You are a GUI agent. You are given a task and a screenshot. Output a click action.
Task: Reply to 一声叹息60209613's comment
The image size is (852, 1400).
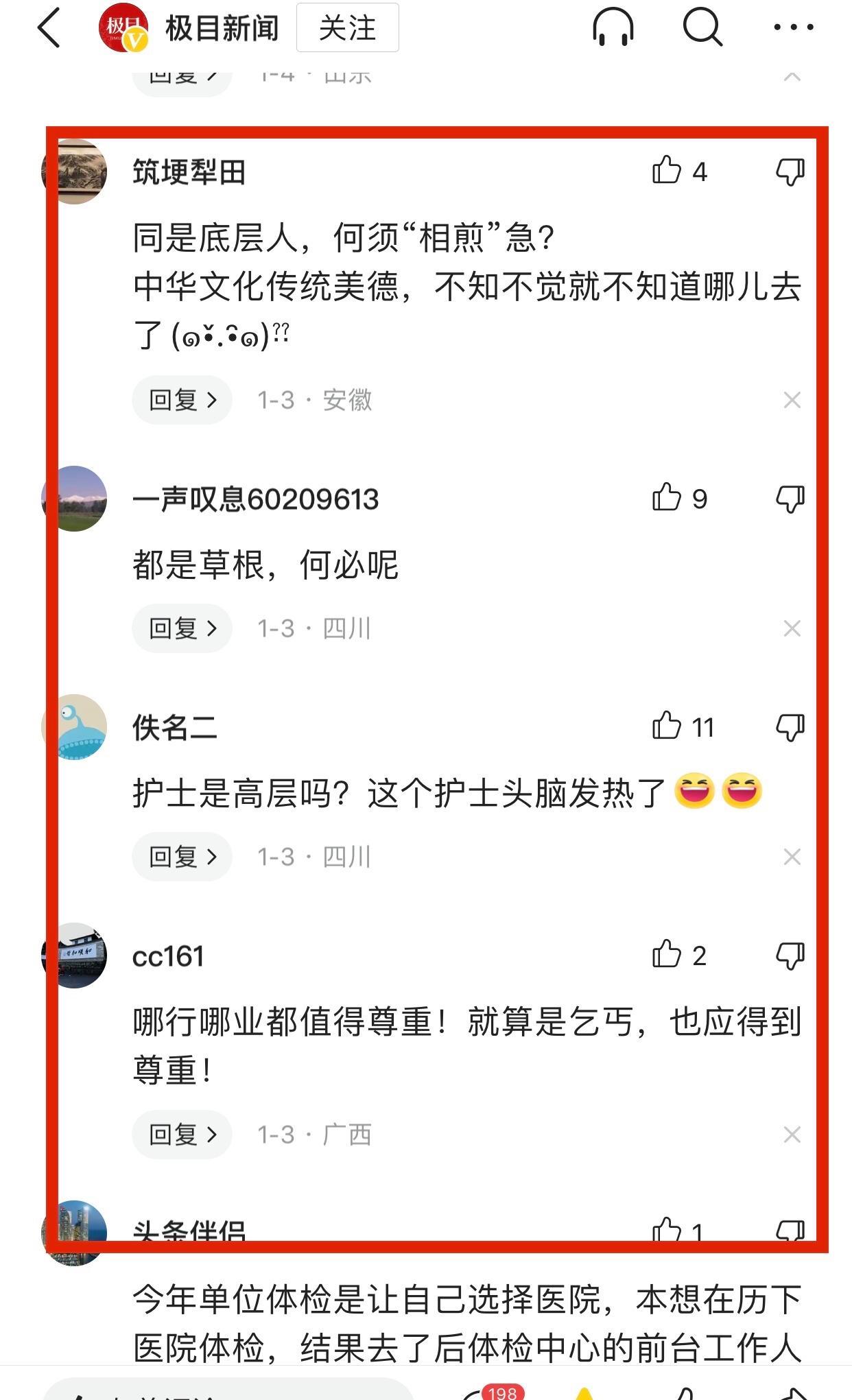[182, 628]
